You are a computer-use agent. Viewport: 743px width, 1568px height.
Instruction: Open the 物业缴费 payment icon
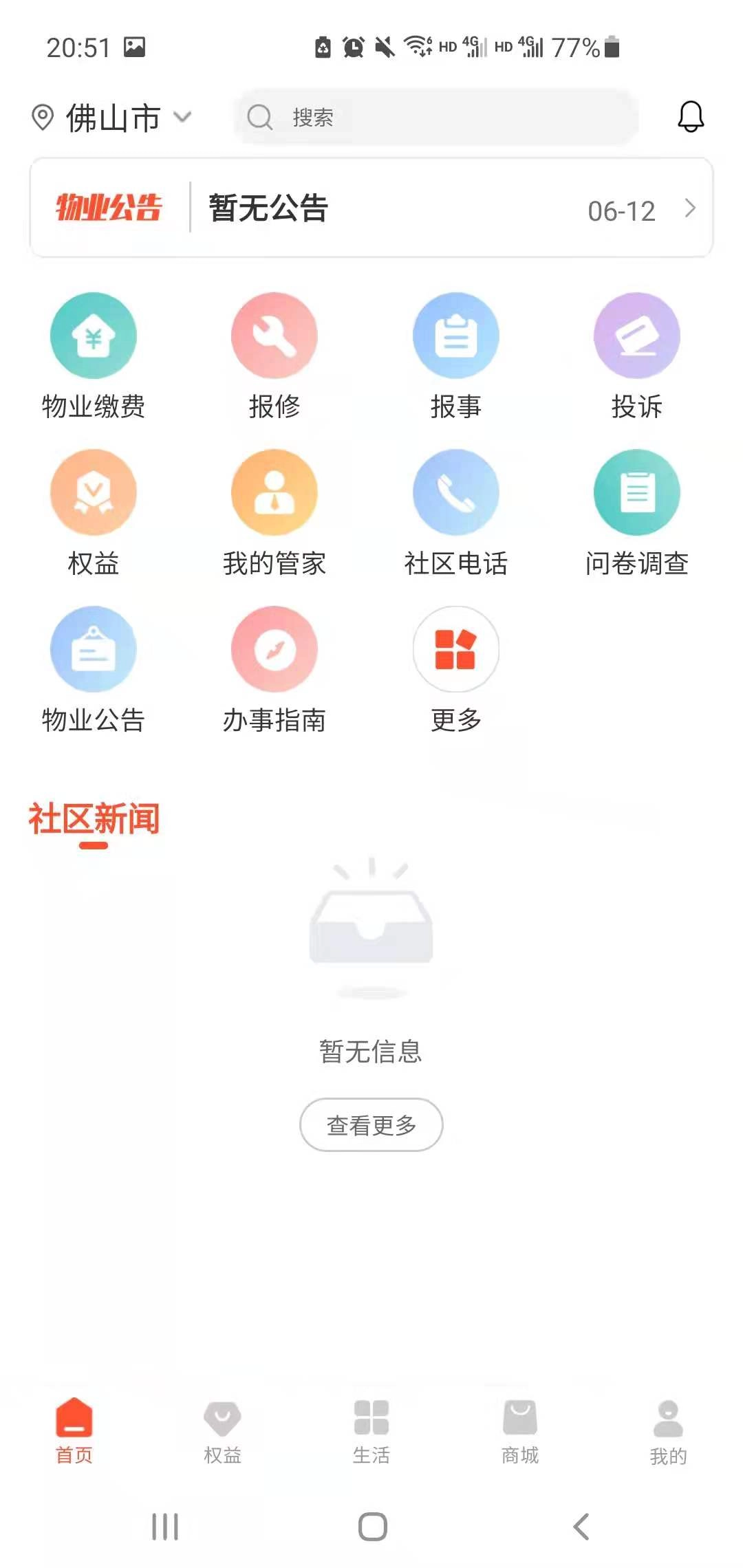[93, 335]
